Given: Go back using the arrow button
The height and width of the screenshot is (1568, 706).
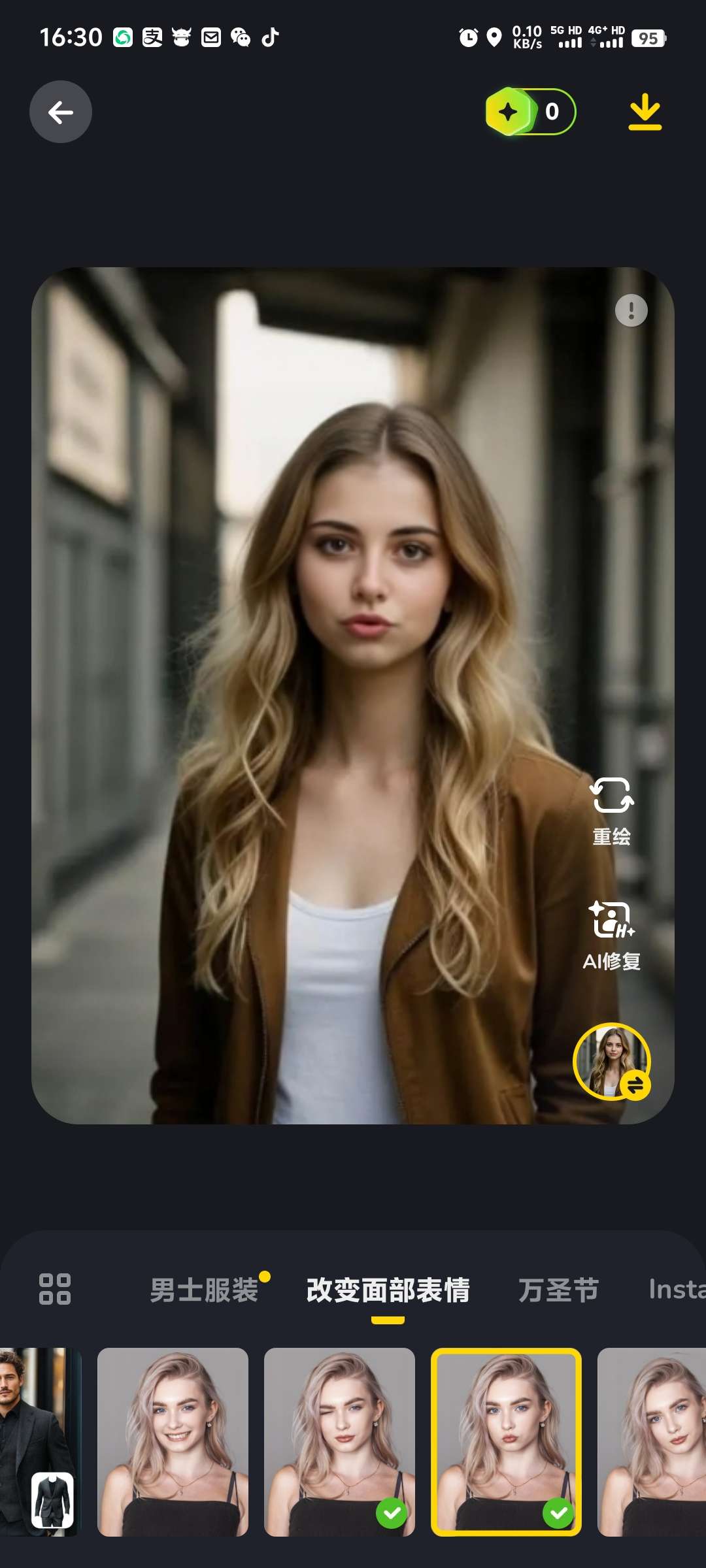Looking at the screenshot, I should click(x=61, y=112).
